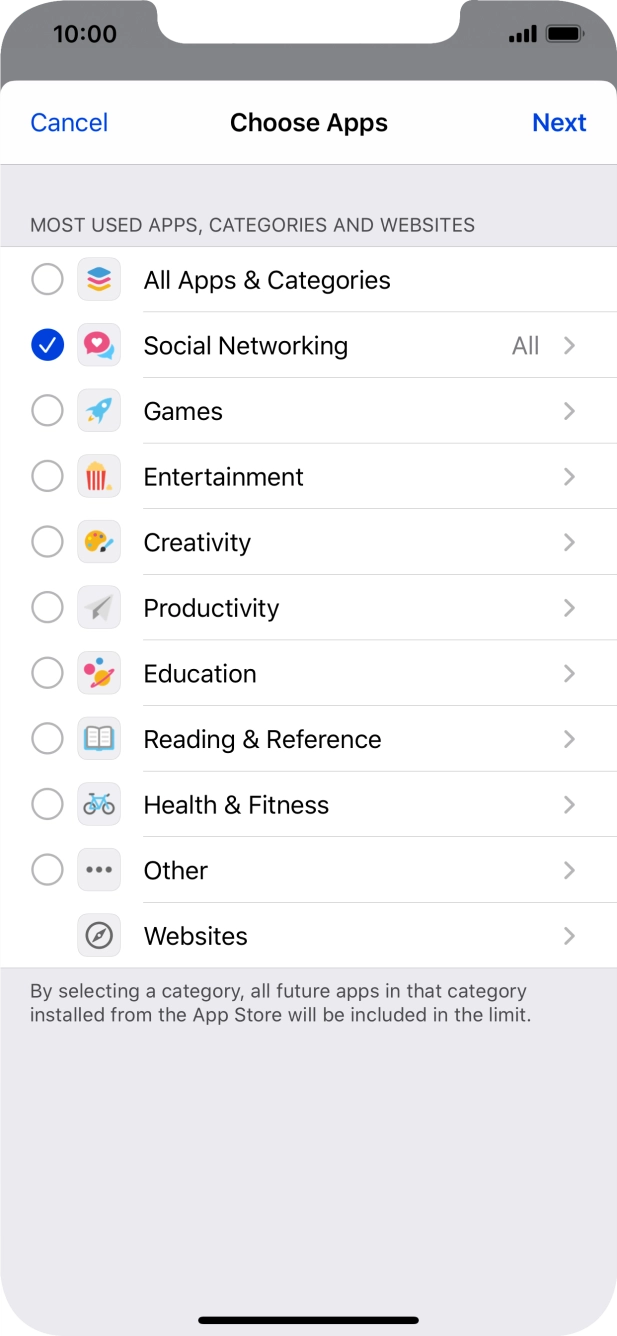Select Health & Fitness checkbox
617x1336 pixels.
point(47,805)
